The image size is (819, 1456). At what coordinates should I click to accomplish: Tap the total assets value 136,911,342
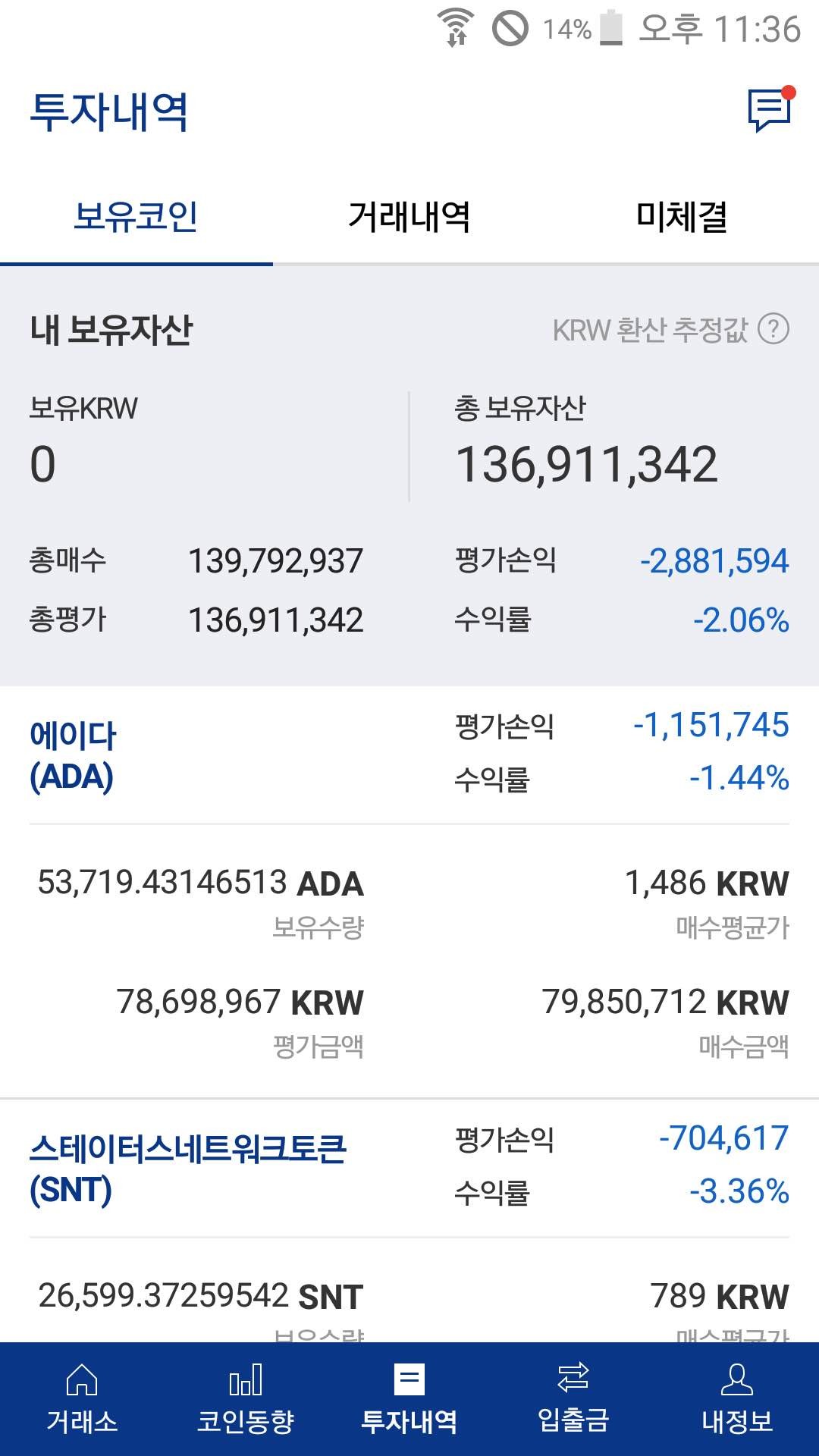[x=590, y=463]
